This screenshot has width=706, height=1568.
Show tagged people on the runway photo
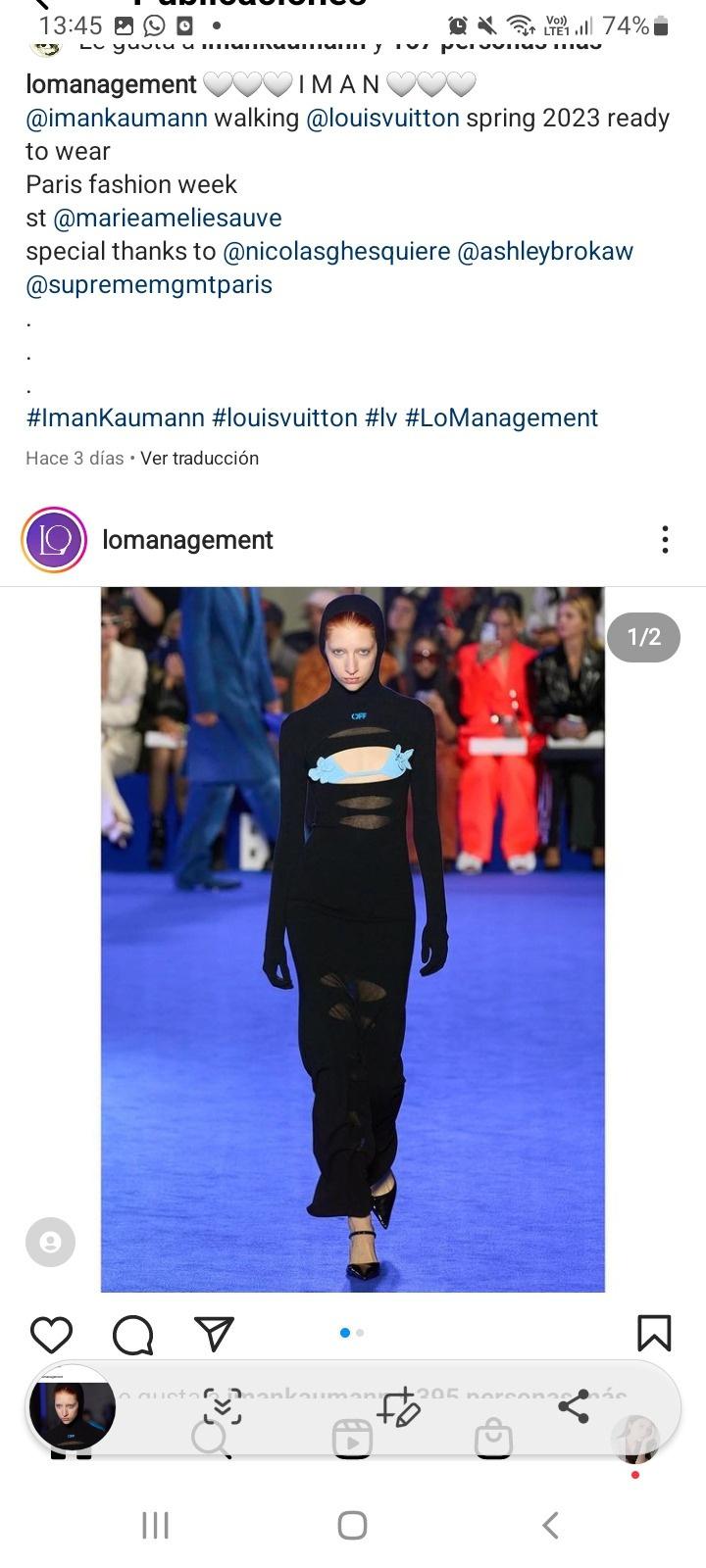[x=50, y=1242]
